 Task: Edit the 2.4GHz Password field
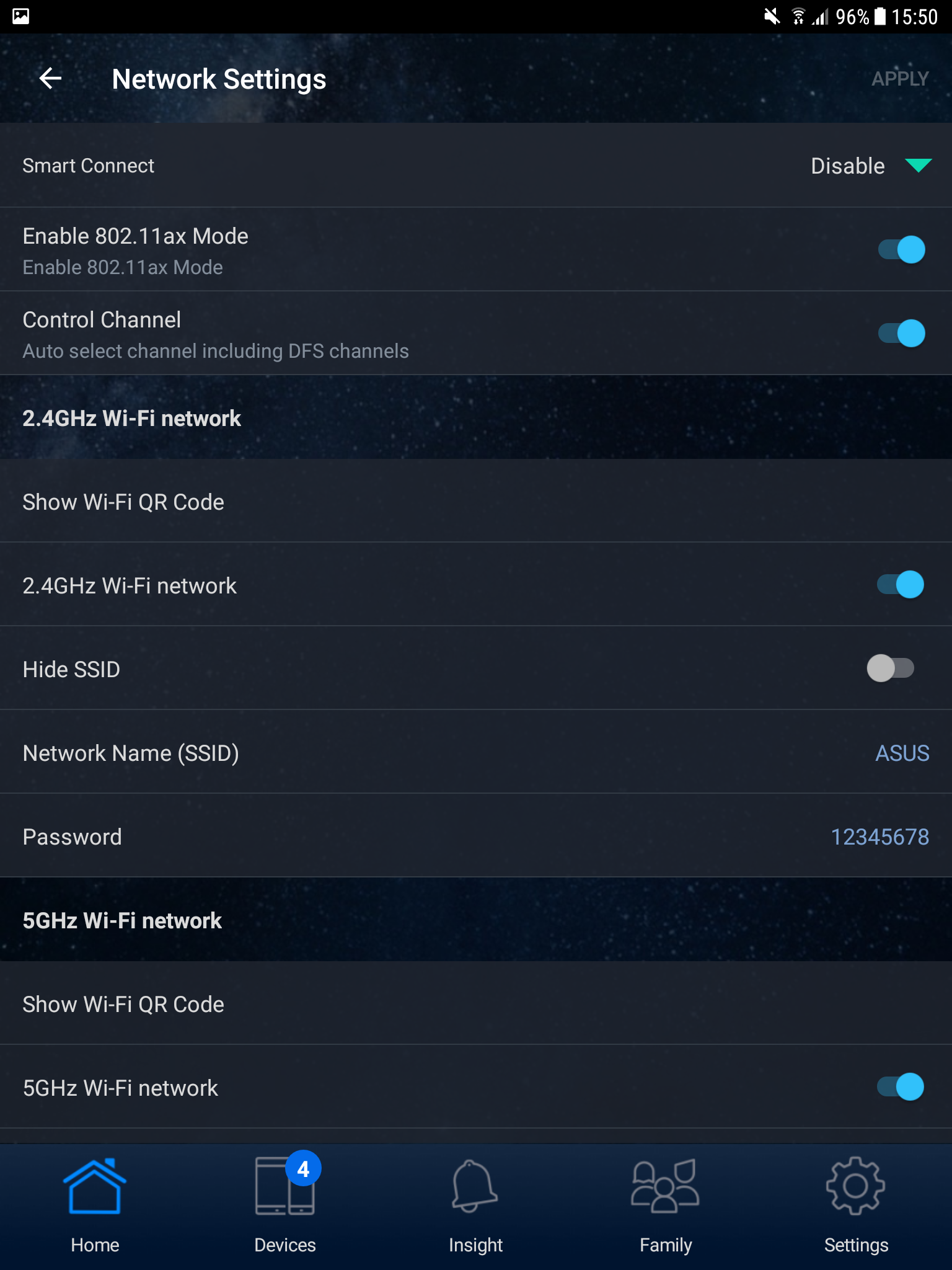[x=879, y=837]
